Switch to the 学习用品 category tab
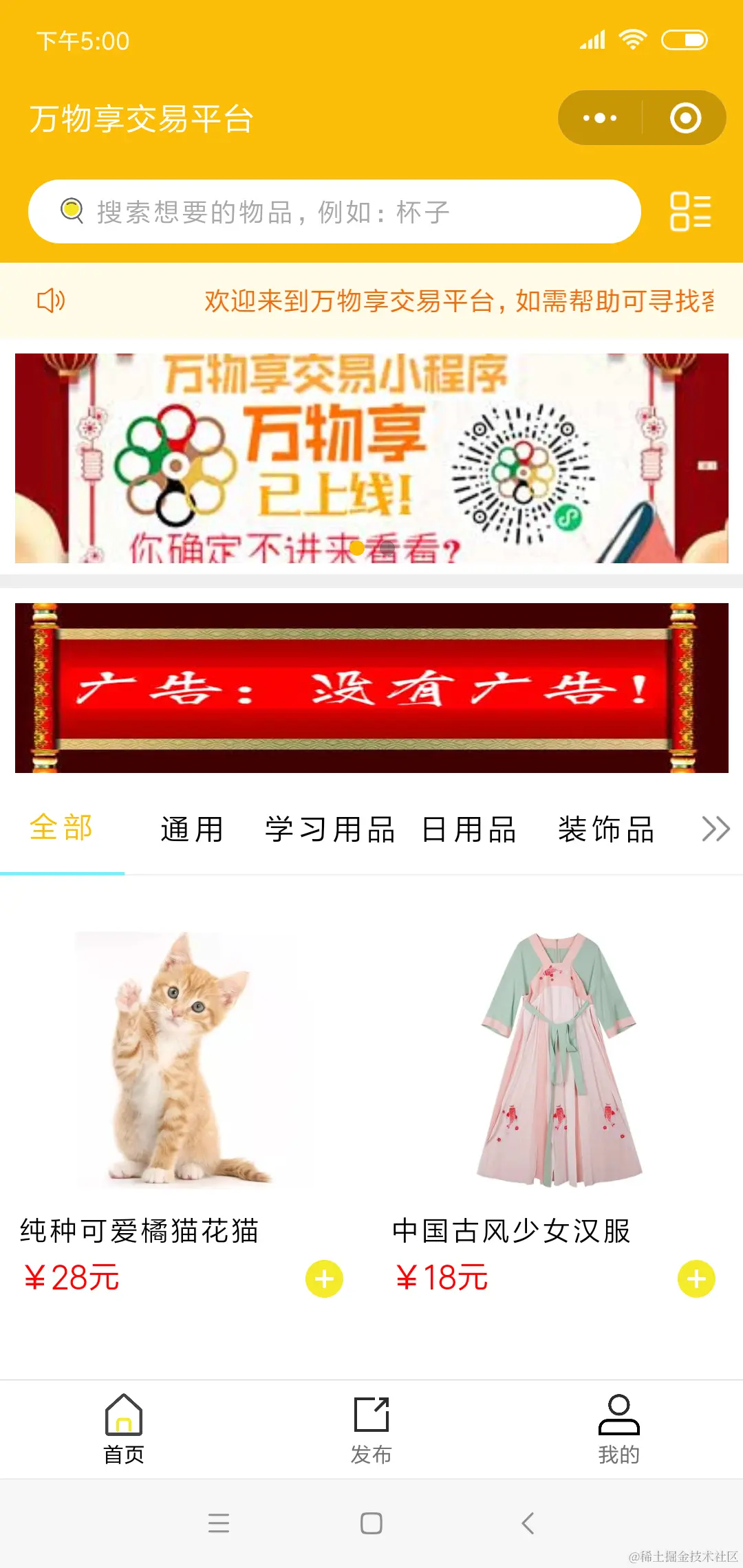 330,829
